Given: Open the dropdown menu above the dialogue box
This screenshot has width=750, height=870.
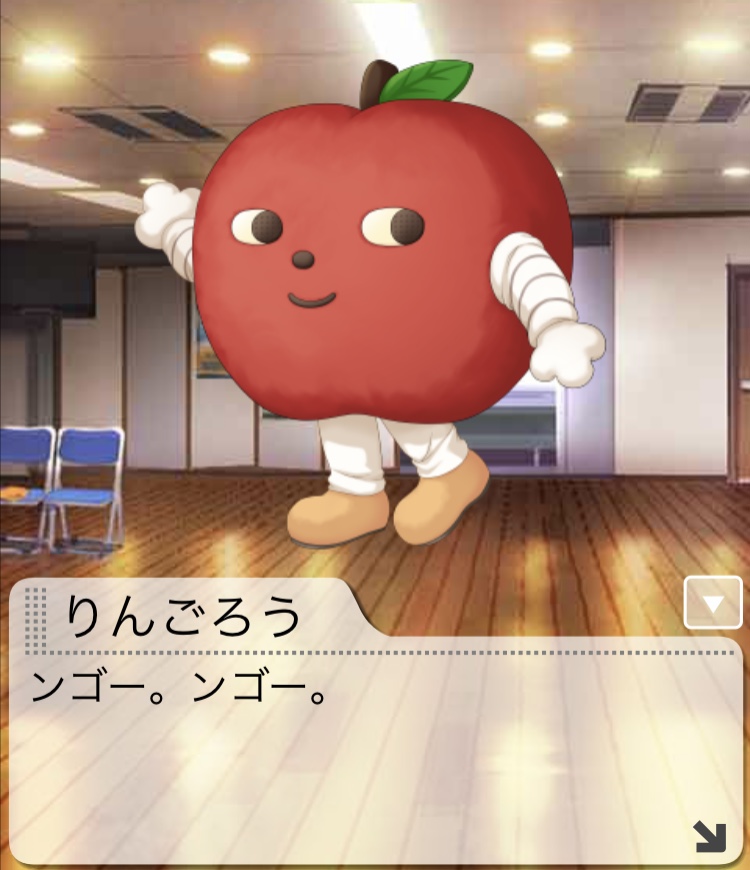Looking at the screenshot, I should click(x=713, y=603).
